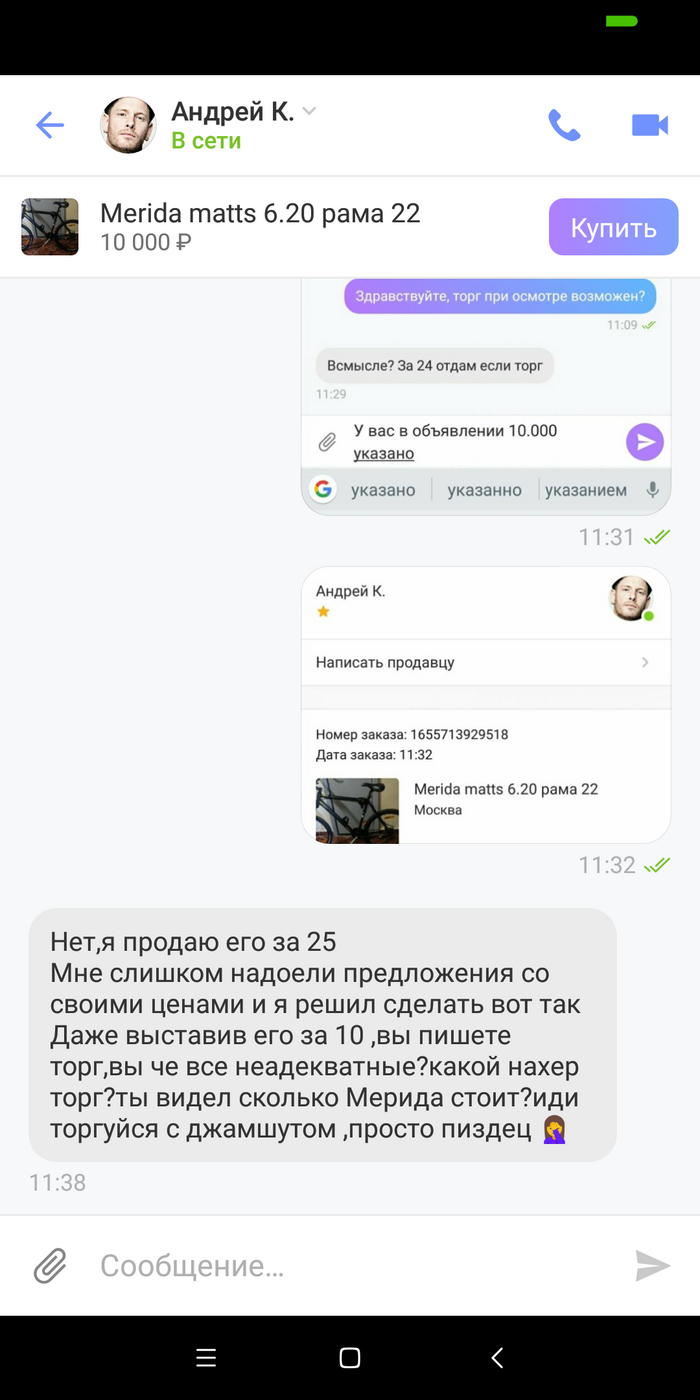Image resolution: width=700 pixels, height=1400 pixels.
Task: Send the message with the arrow icon
Action: [x=652, y=1266]
